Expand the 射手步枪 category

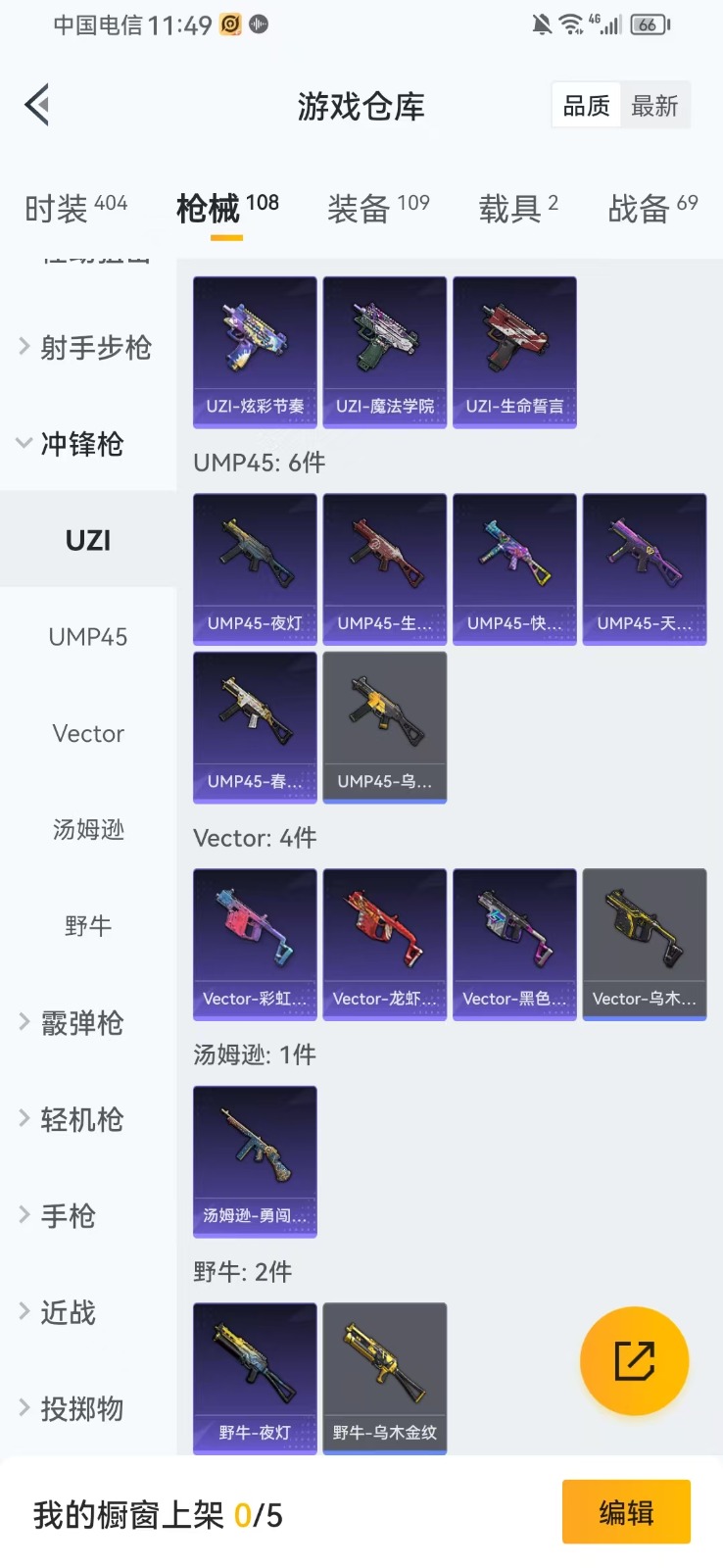coord(86,347)
